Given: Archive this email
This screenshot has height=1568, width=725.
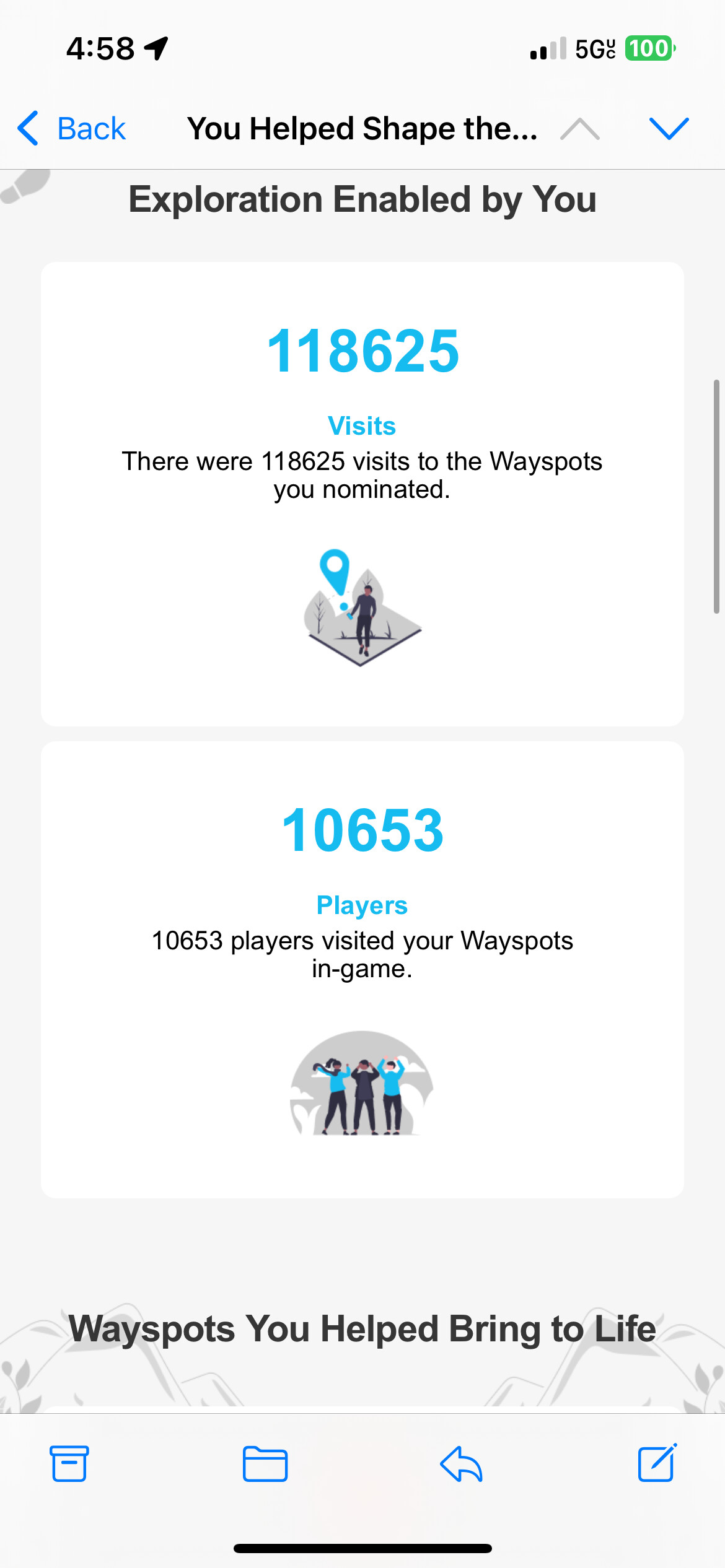Looking at the screenshot, I should pyautogui.click(x=69, y=1464).
